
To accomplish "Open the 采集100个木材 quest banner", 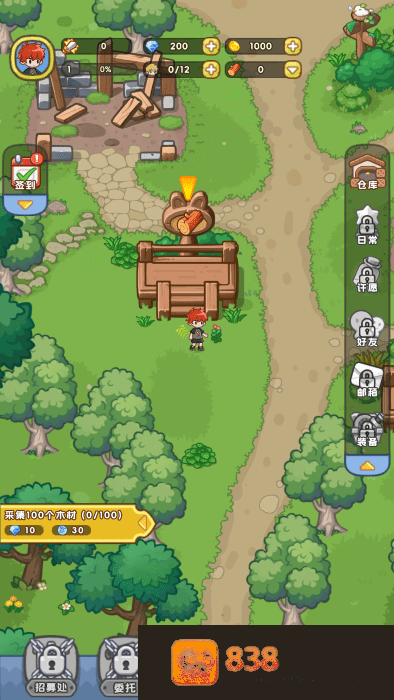I will pos(77,523).
